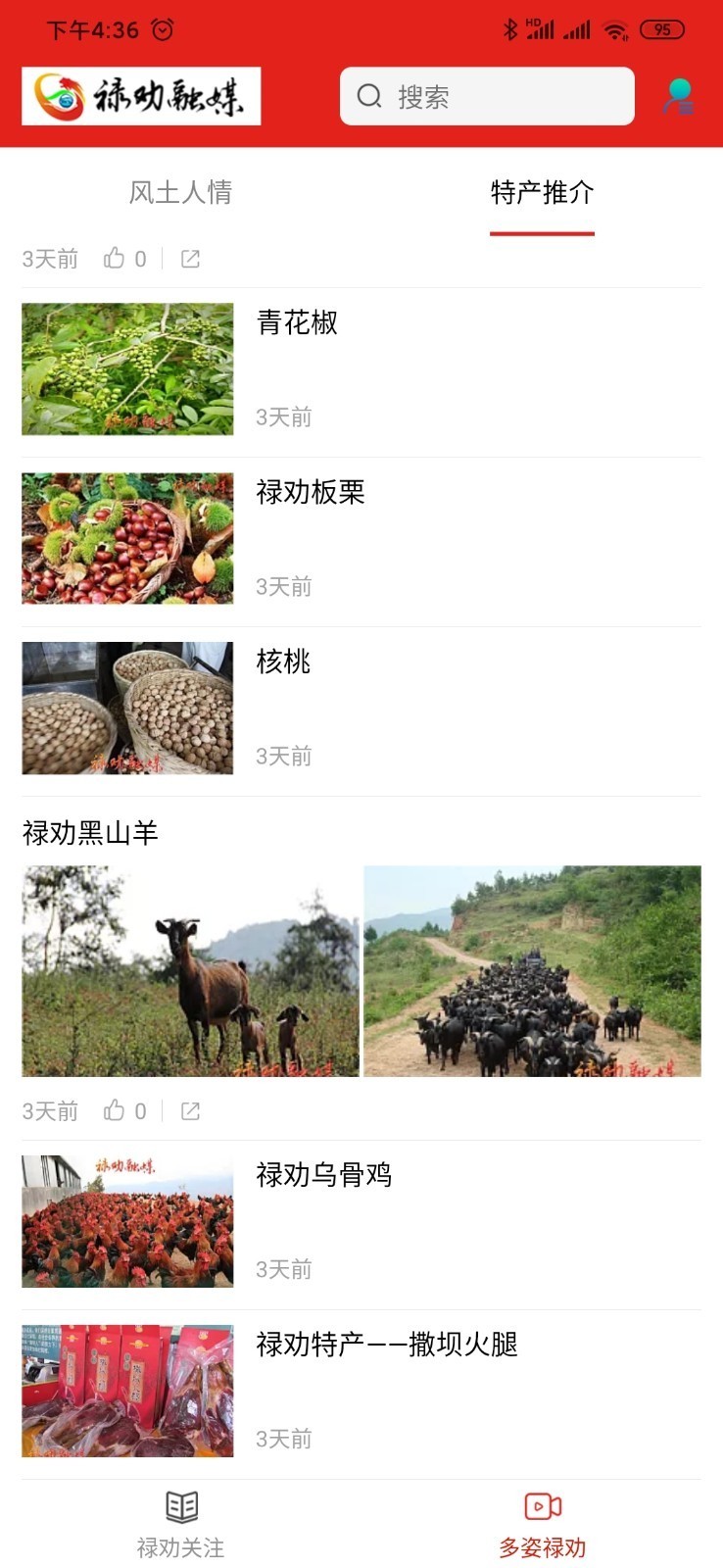Open the 禄劝乌骨鸡 article
The height and width of the screenshot is (1568, 723).
pyautogui.click(x=324, y=1176)
